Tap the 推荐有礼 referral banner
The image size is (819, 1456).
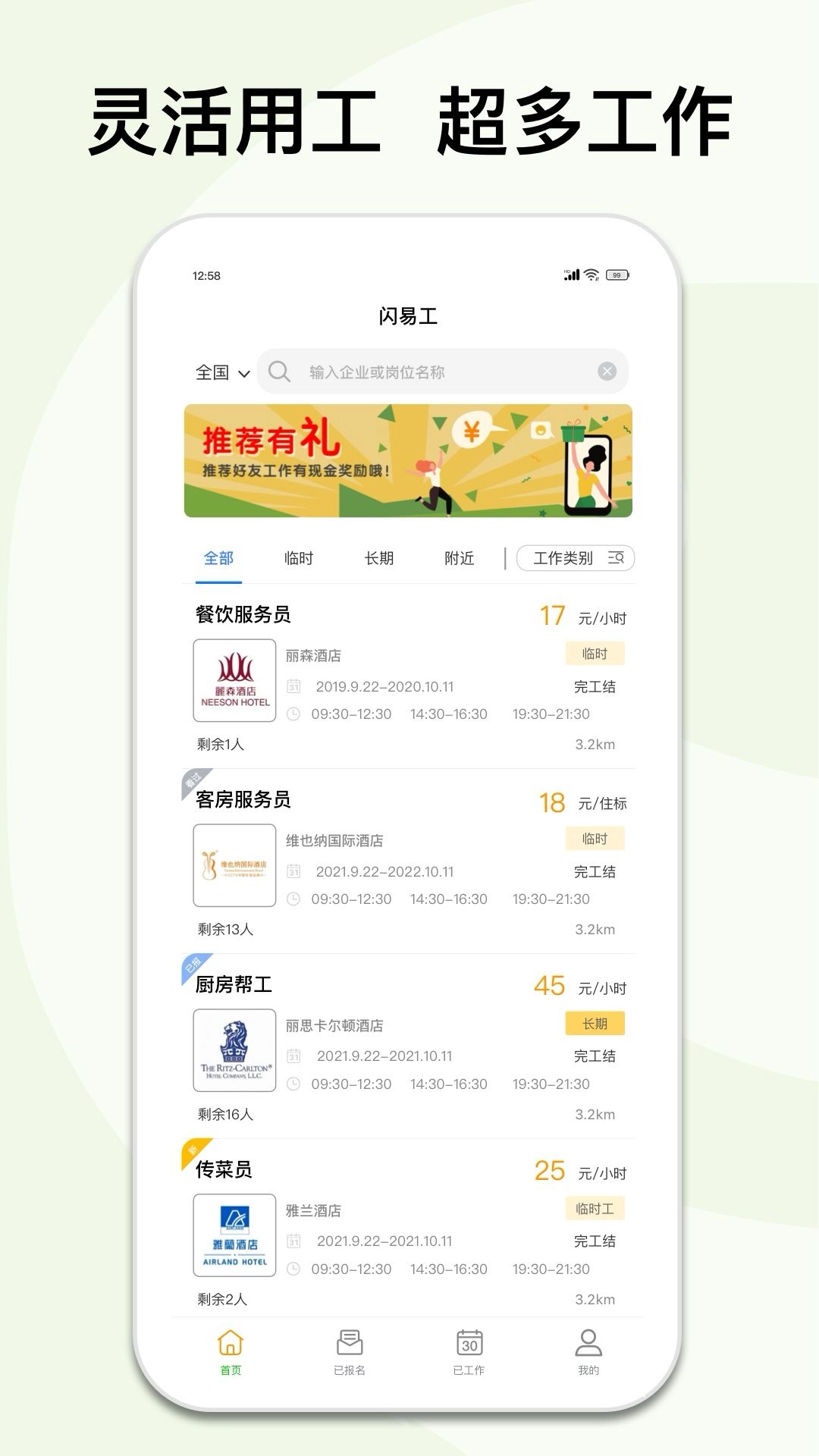coord(409,460)
